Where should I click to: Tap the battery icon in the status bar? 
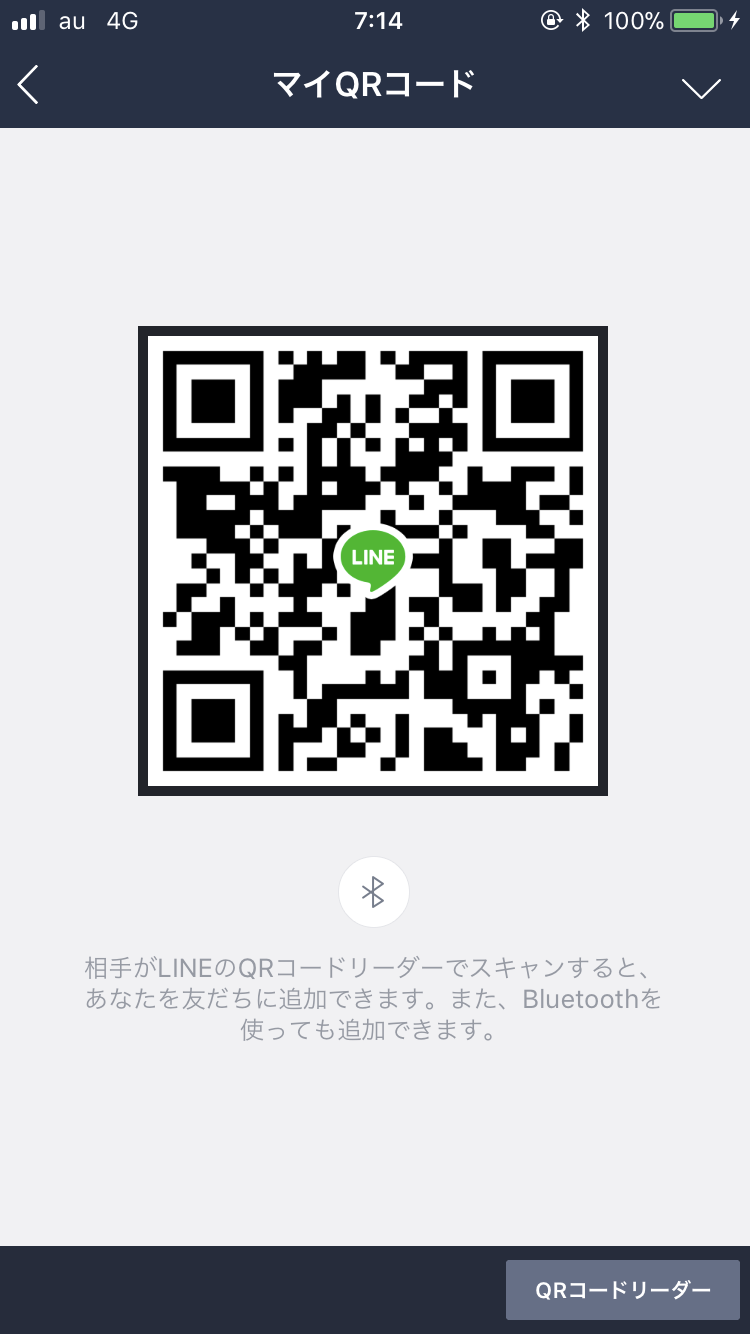click(691, 20)
